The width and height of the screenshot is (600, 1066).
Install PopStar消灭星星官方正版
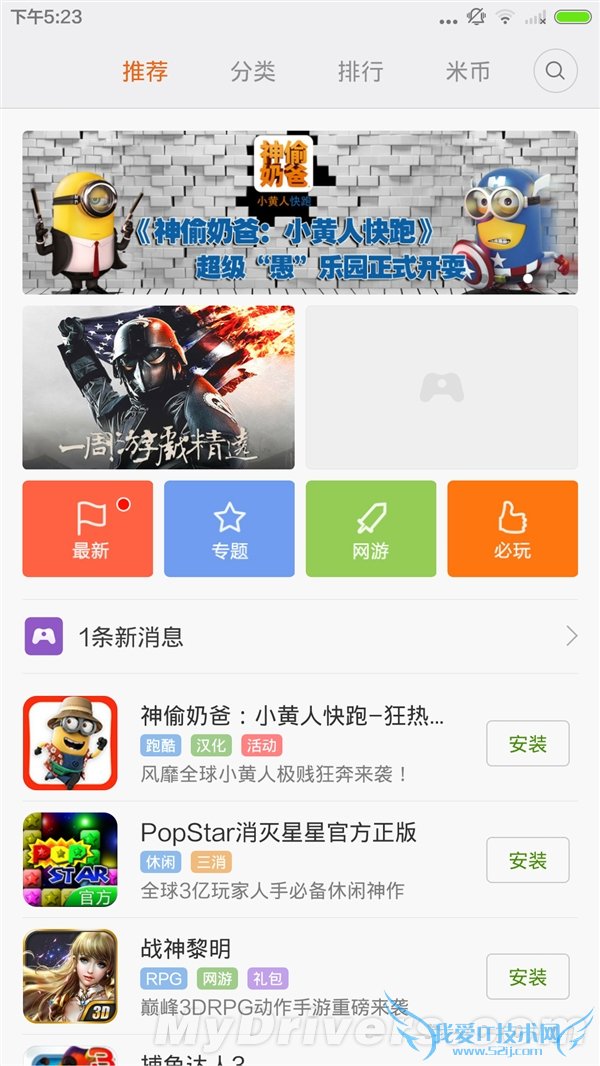527,860
